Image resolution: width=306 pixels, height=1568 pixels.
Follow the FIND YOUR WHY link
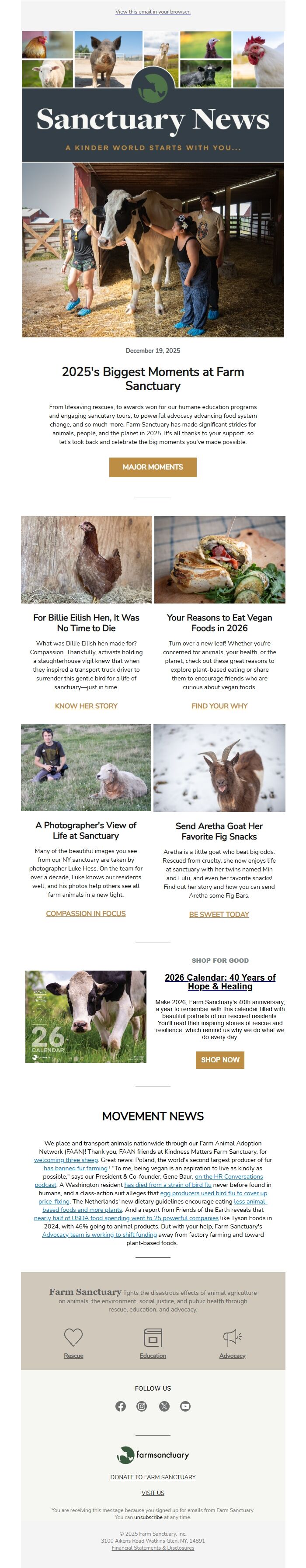click(219, 706)
